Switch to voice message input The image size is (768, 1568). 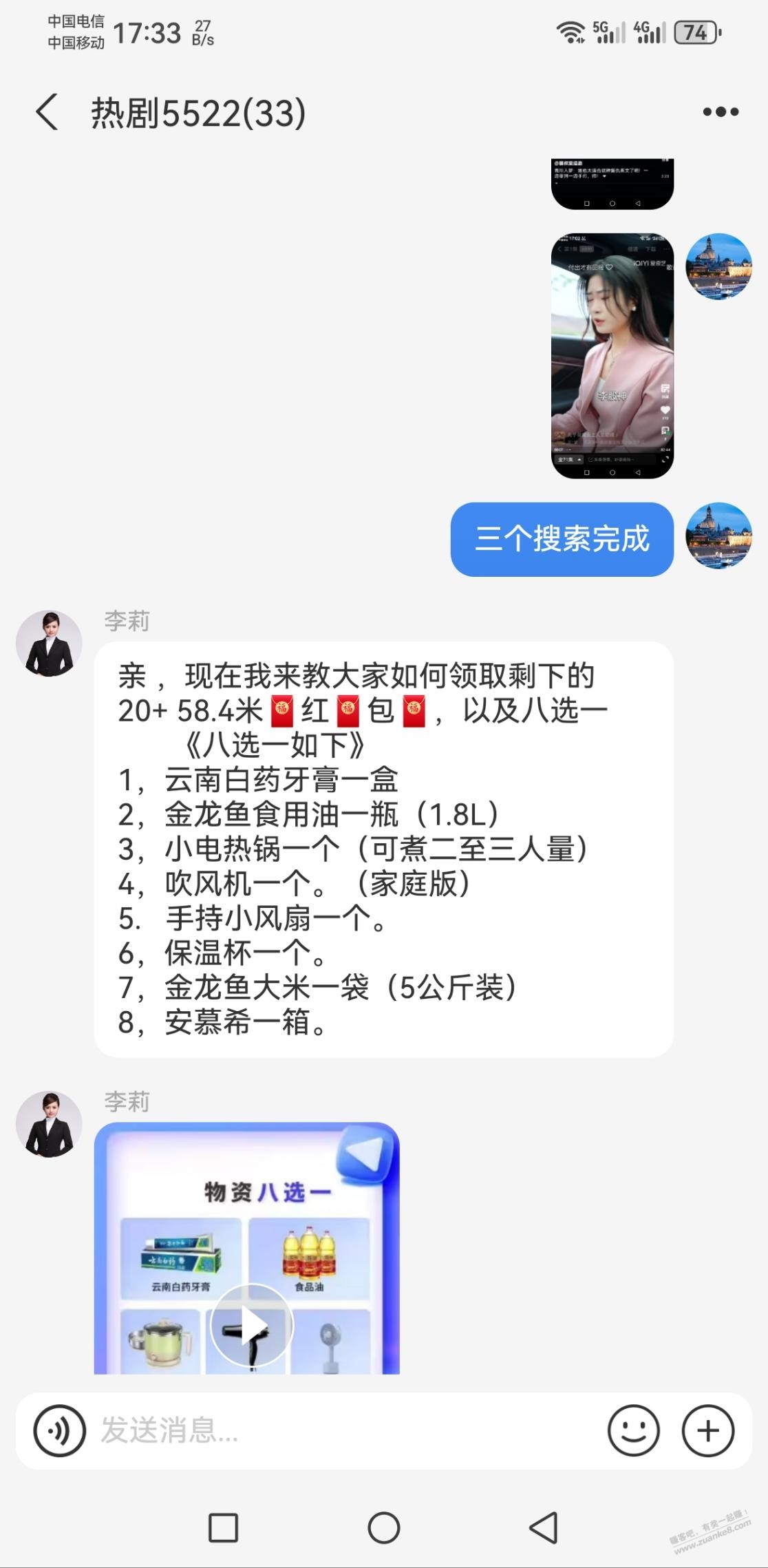coord(60,1431)
